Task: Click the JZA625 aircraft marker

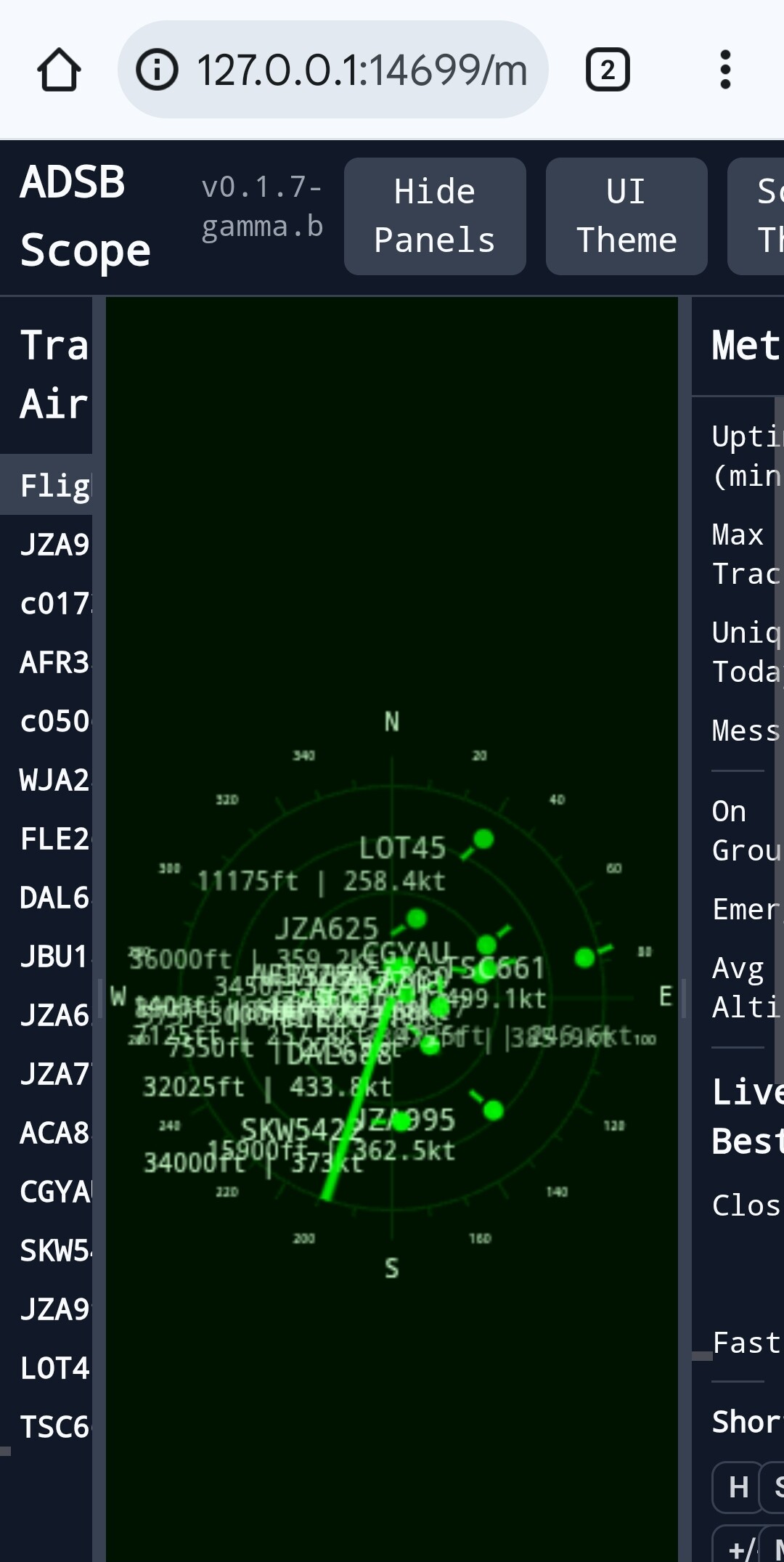Action: coord(415,918)
